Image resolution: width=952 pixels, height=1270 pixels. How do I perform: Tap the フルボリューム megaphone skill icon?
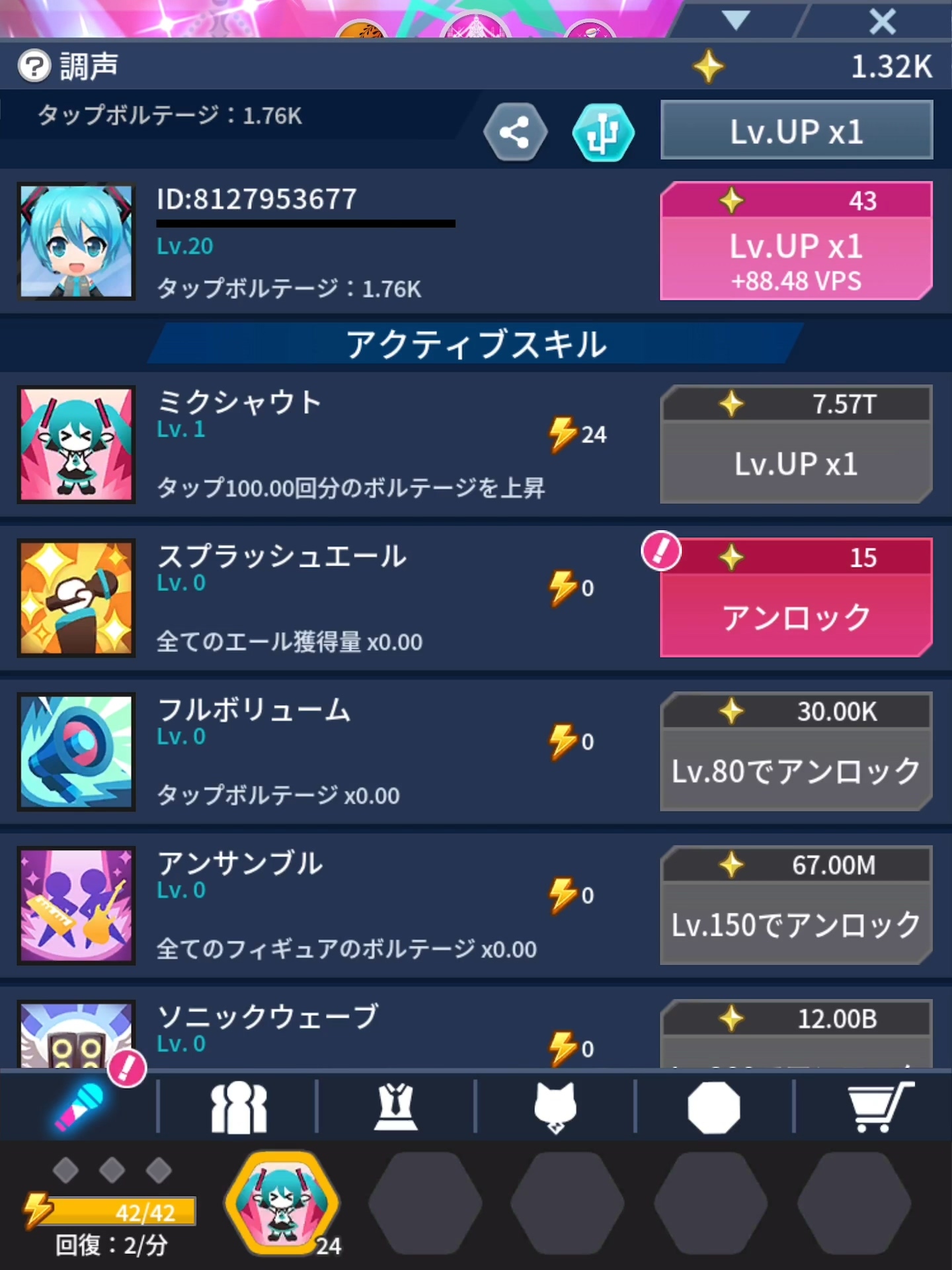[75, 751]
